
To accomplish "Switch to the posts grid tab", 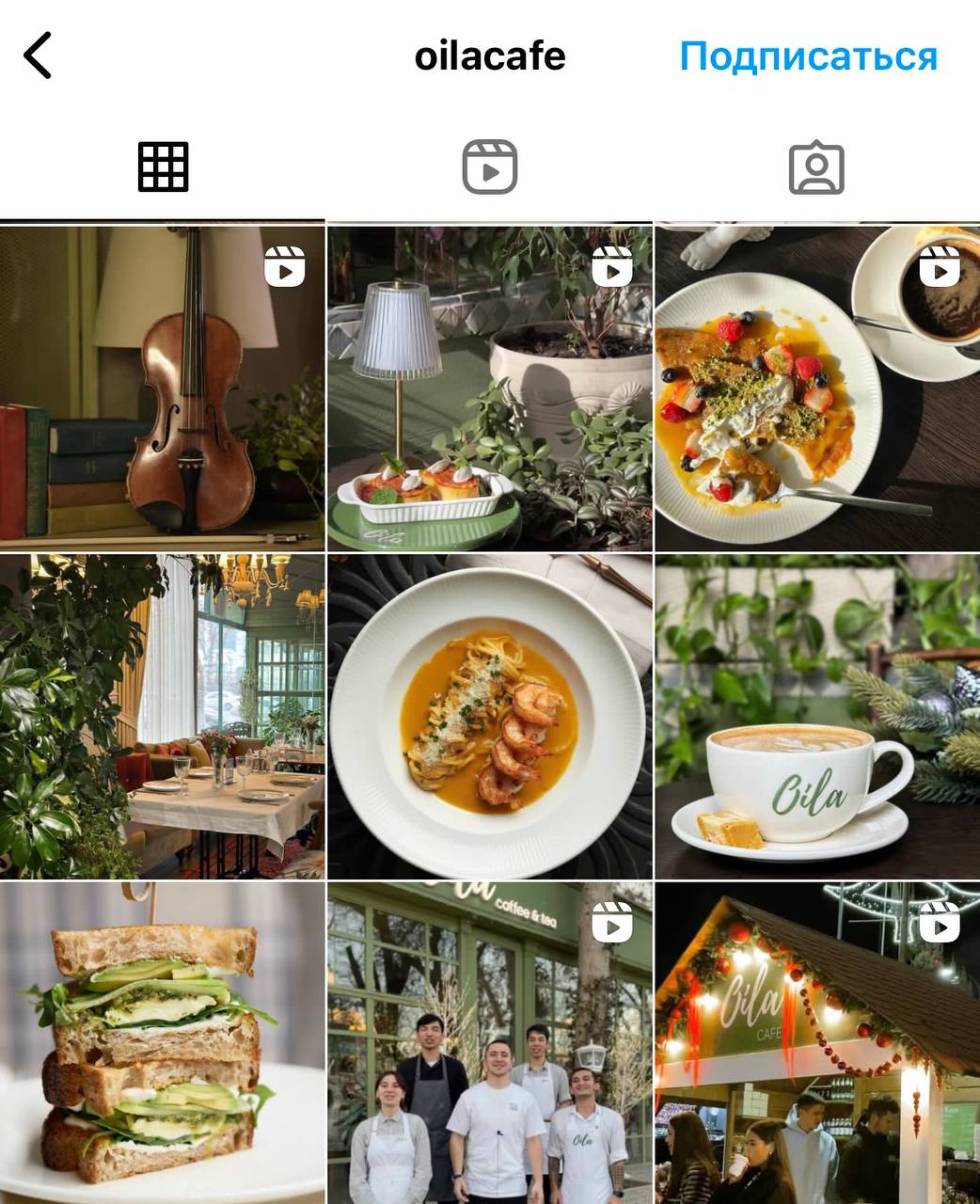I will 164,167.
